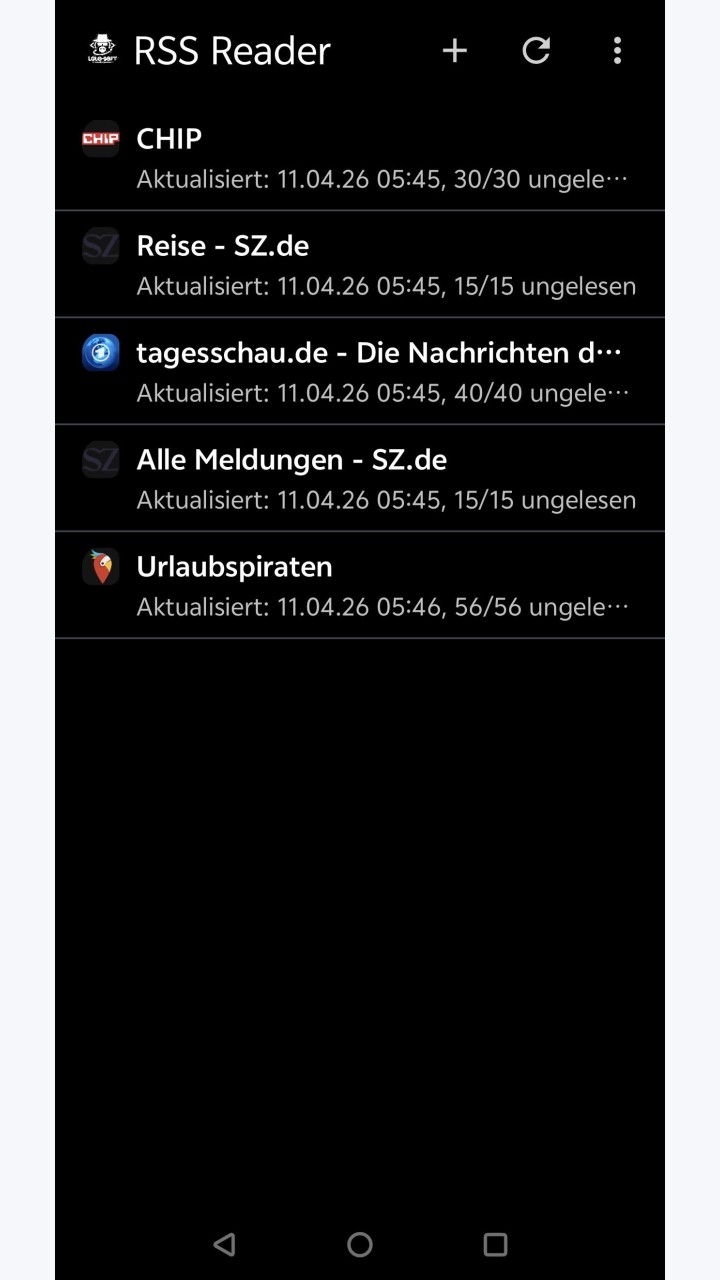Image resolution: width=720 pixels, height=1280 pixels.
Task: Open the CHIP feed
Action: pyautogui.click(x=360, y=157)
